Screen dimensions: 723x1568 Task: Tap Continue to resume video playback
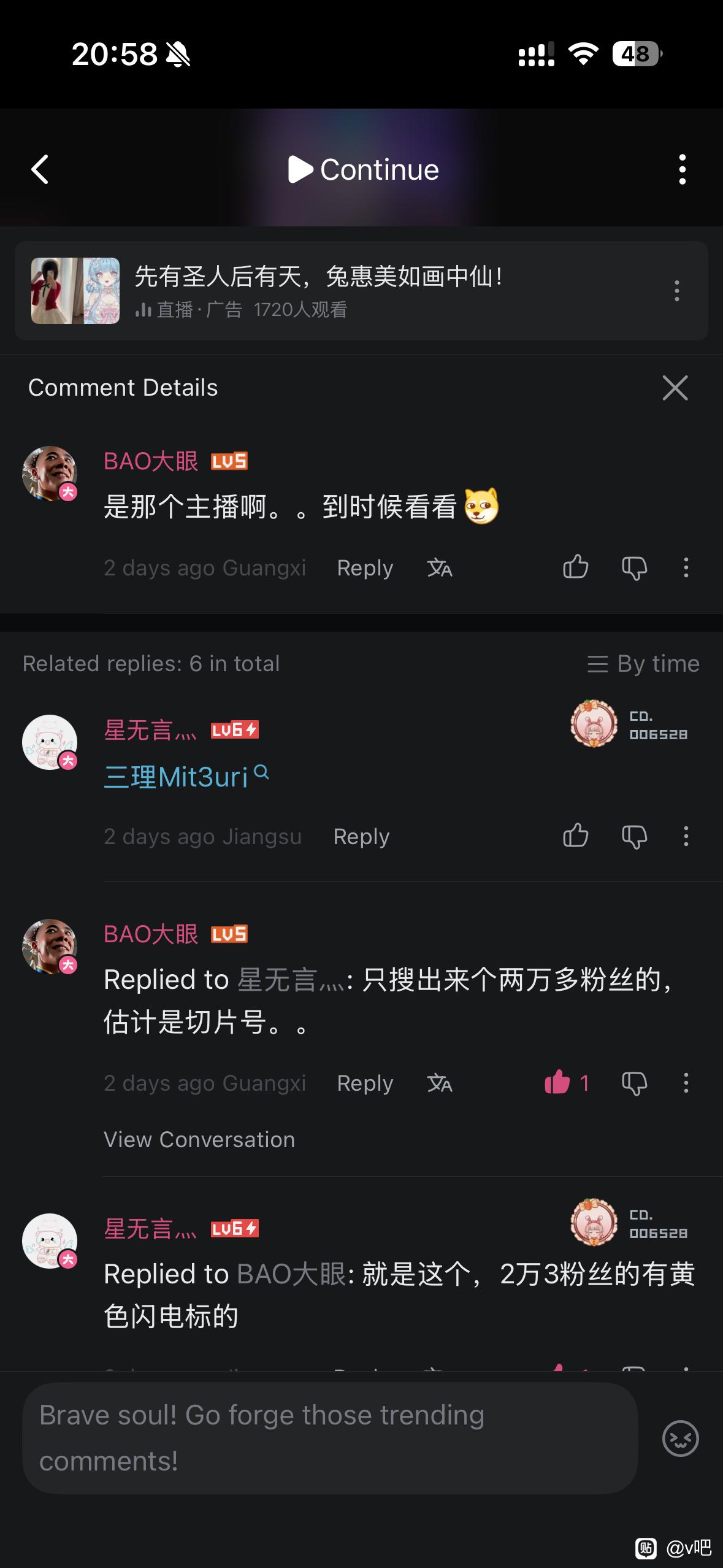pos(364,169)
